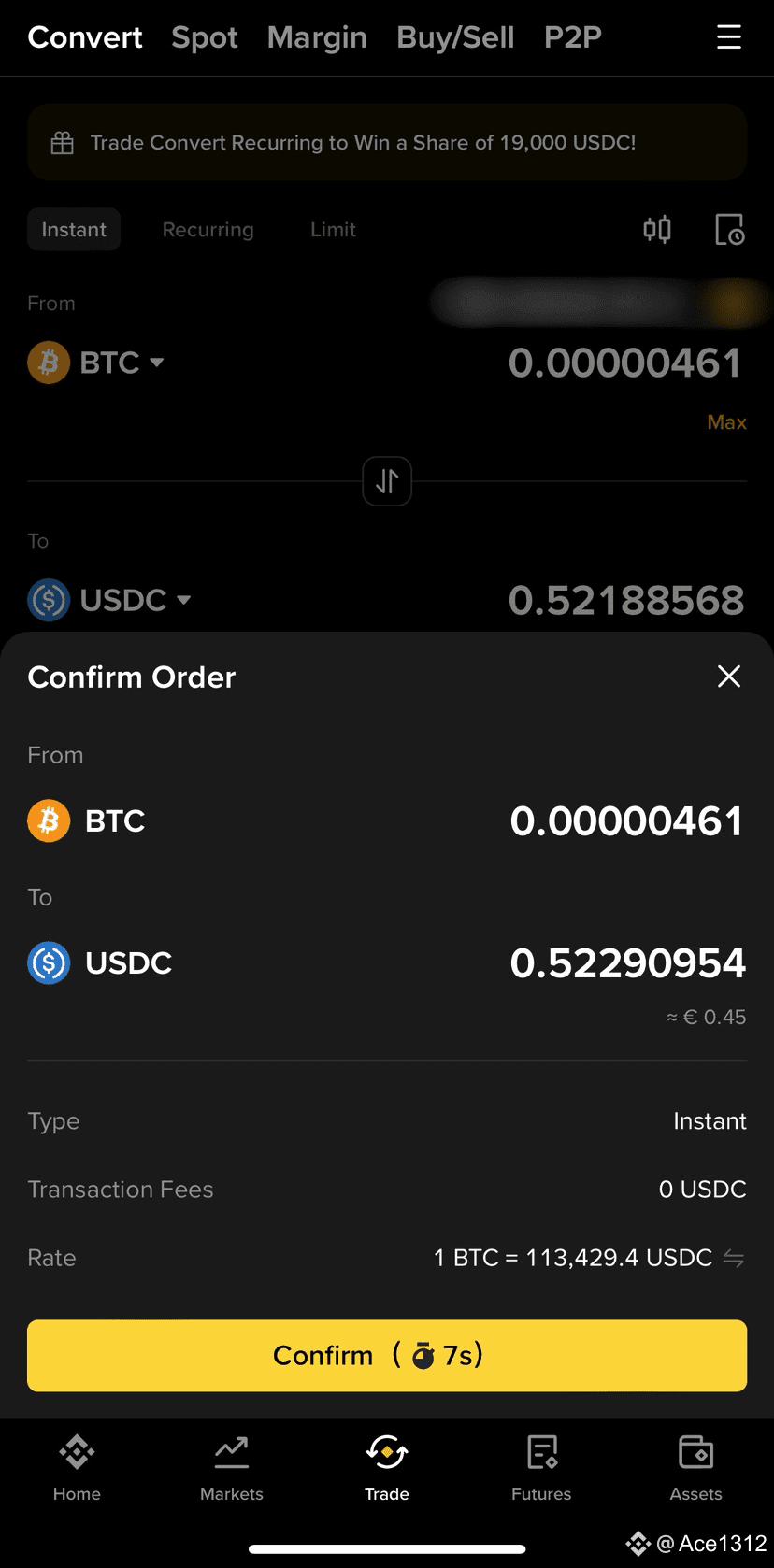Open the candlestick chart icon
The image size is (774, 1568).
click(657, 229)
